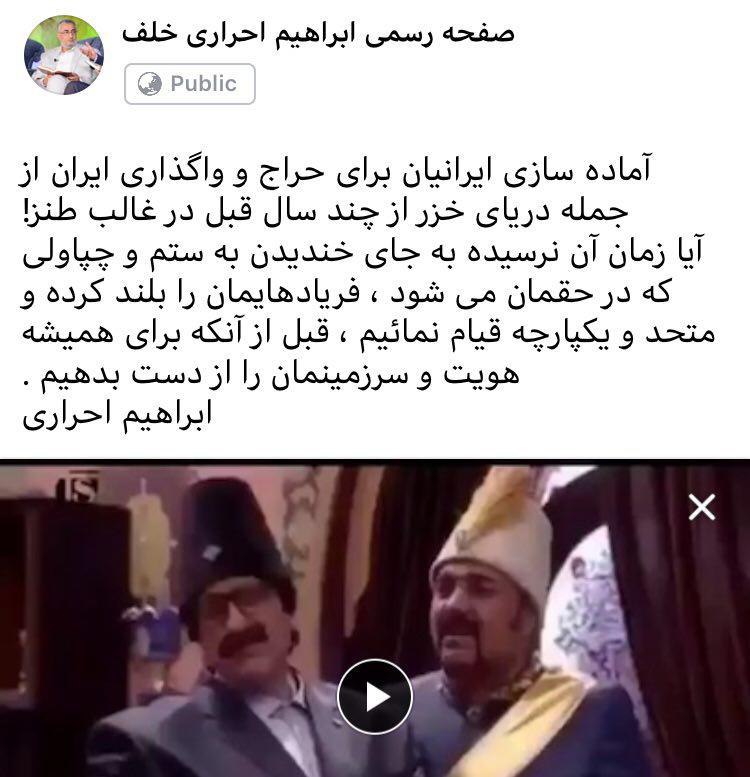Play the attached video

tap(375, 697)
